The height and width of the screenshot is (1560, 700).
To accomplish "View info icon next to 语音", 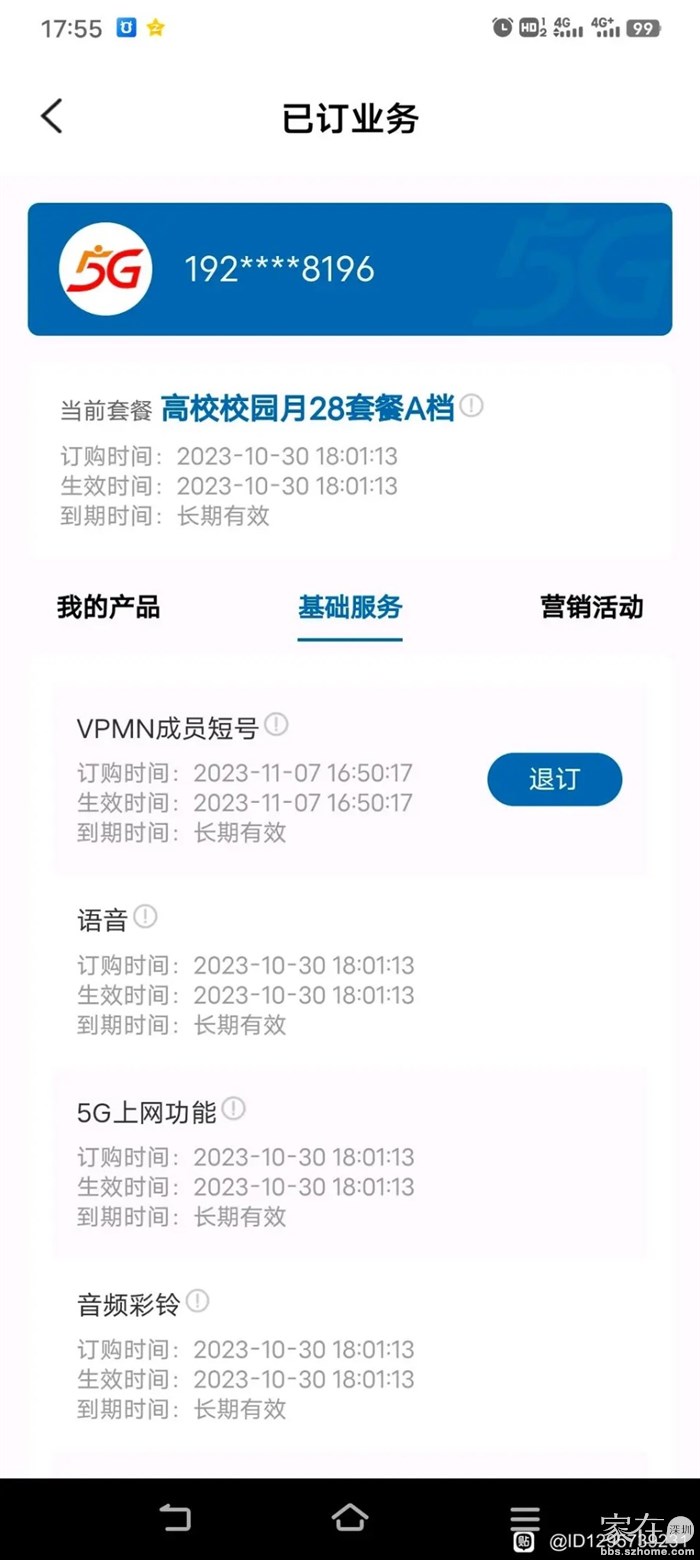I will [146, 916].
